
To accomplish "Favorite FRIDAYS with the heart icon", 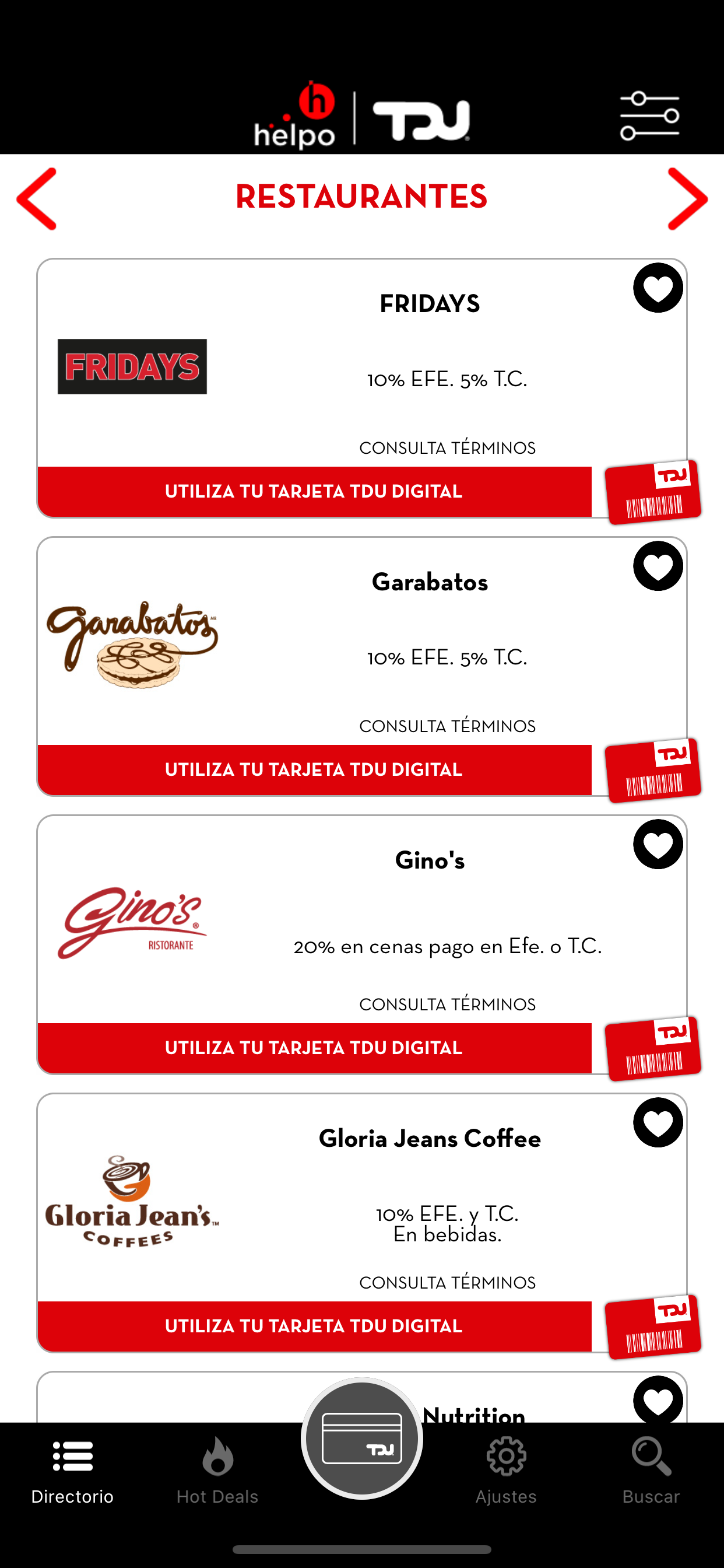I will pos(658,288).
